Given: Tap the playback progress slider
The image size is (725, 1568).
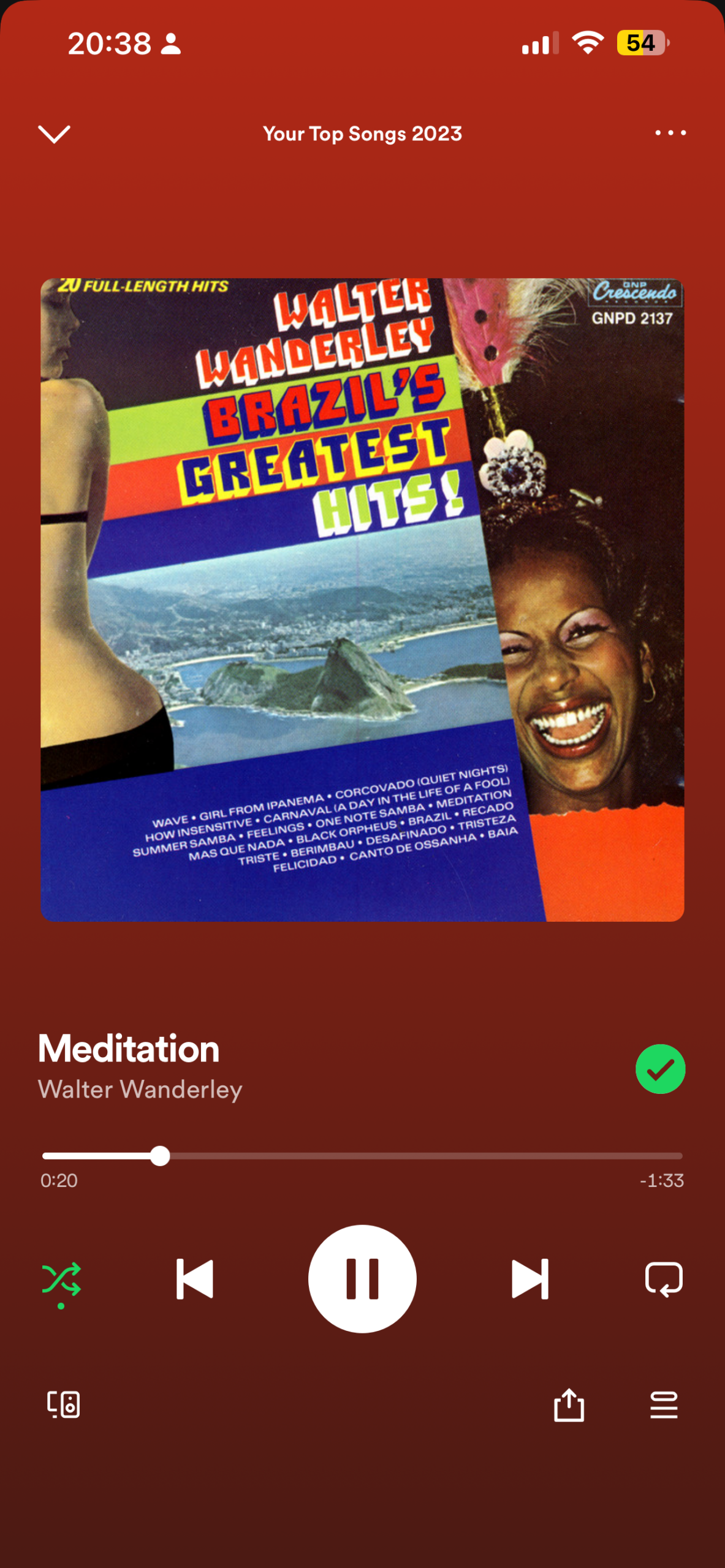Looking at the screenshot, I should coord(362,1156).
